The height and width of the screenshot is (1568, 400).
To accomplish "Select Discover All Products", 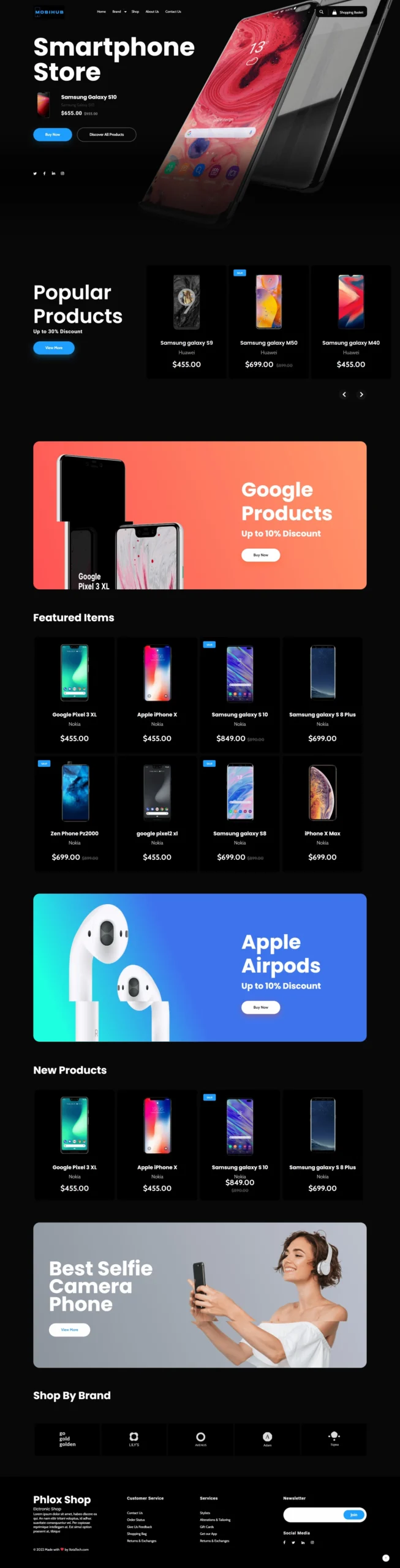I will 107,134.
